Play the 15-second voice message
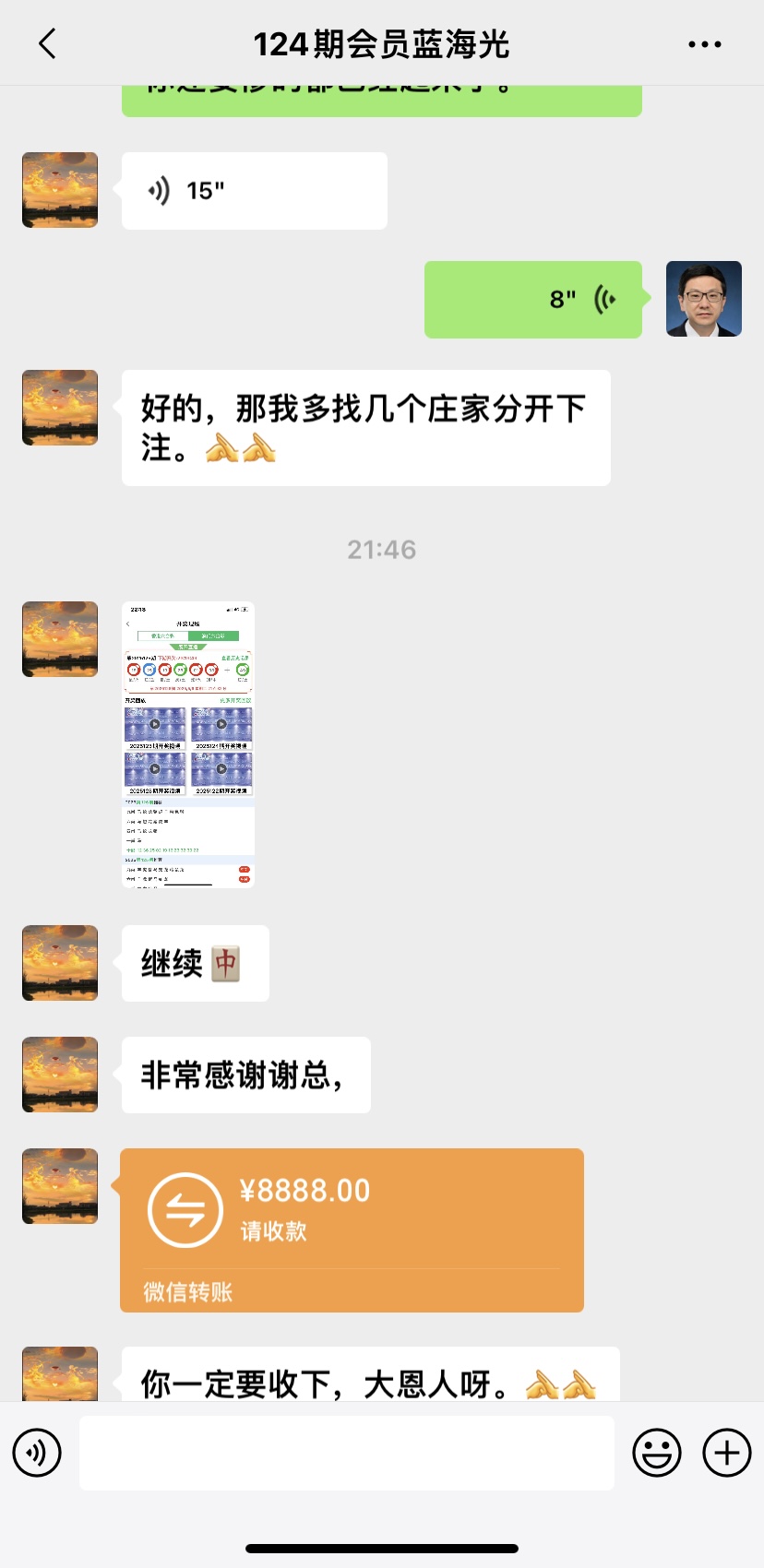 254,191
